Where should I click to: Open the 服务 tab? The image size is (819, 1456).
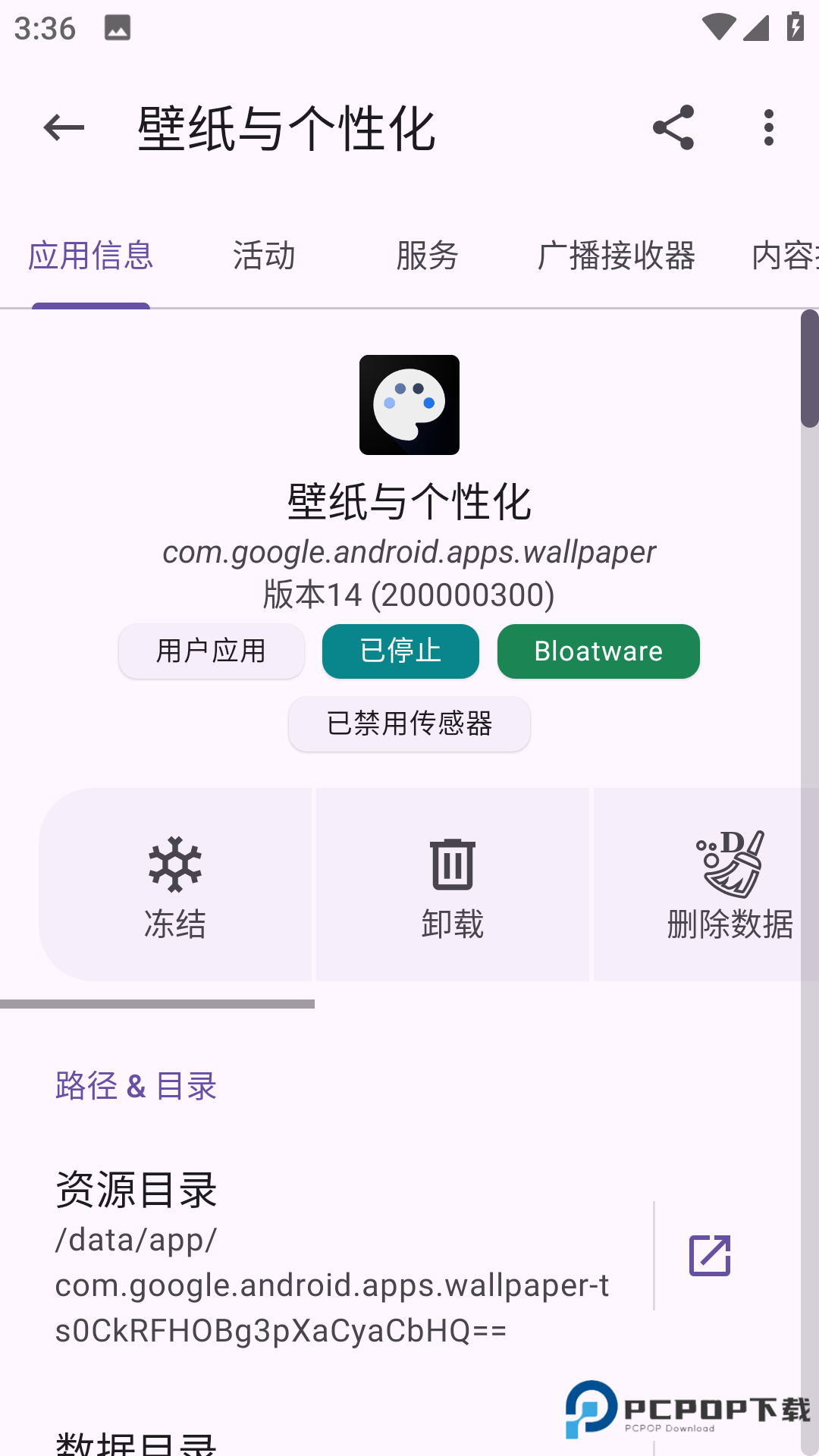coord(428,256)
